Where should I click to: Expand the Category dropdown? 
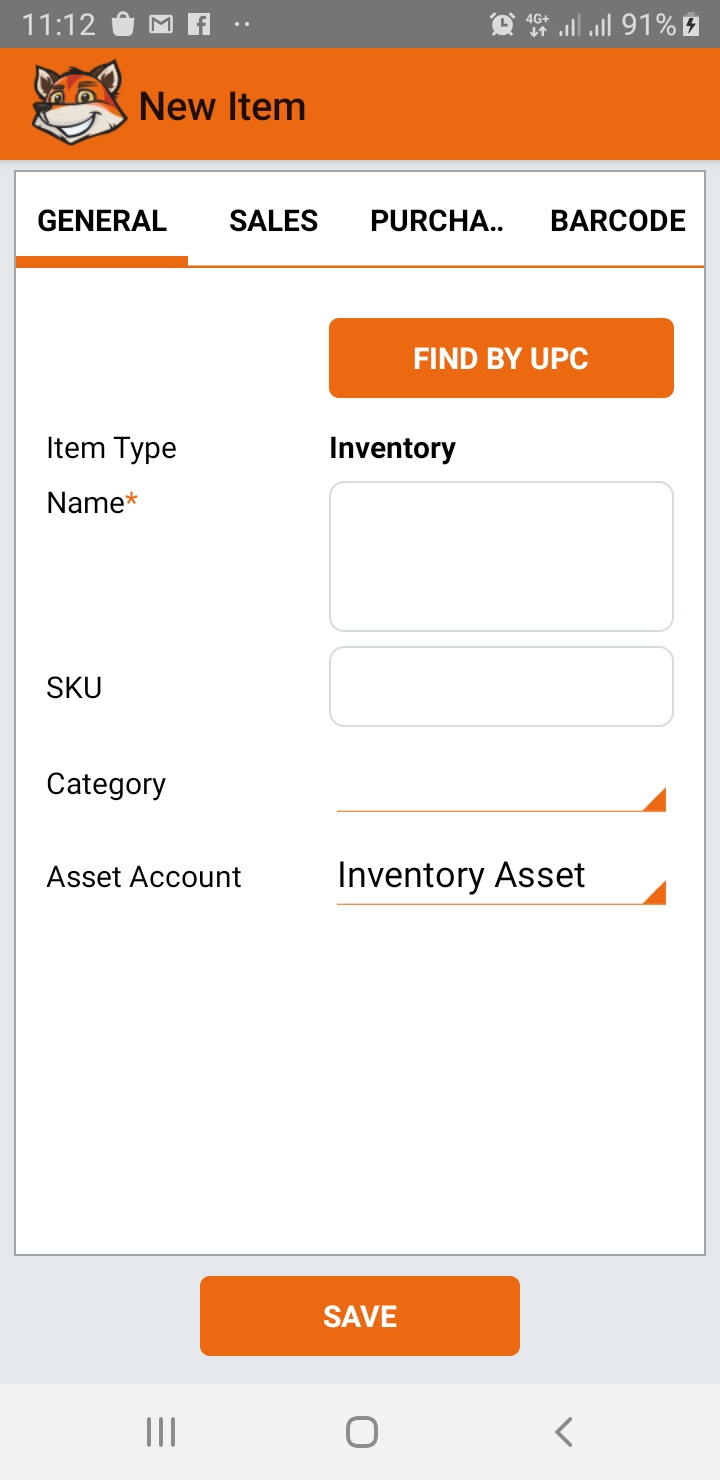point(501,787)
